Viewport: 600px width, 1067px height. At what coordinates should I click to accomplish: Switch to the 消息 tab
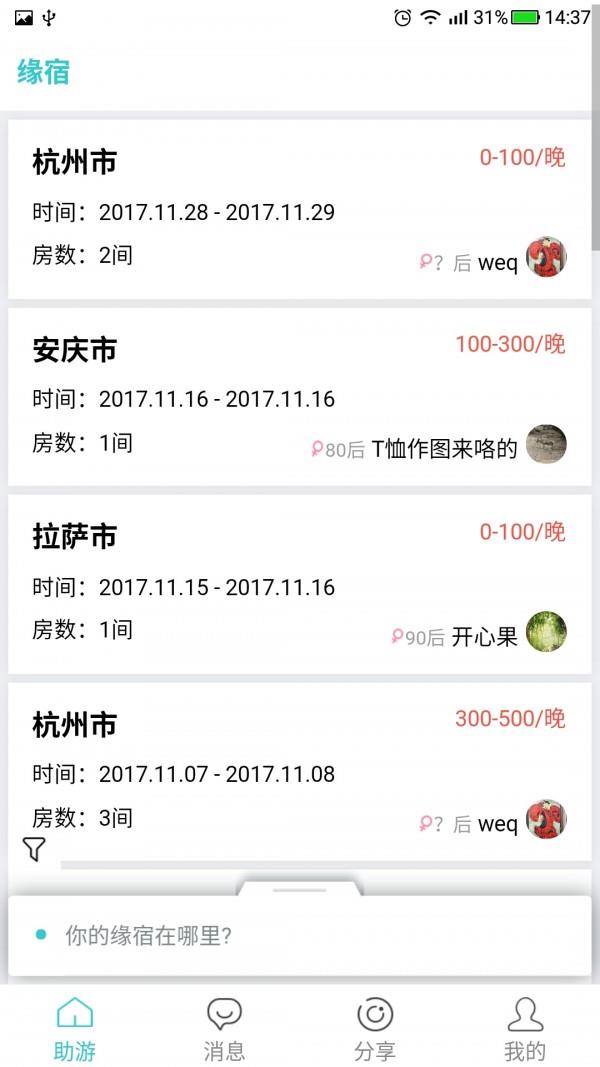224,1030
